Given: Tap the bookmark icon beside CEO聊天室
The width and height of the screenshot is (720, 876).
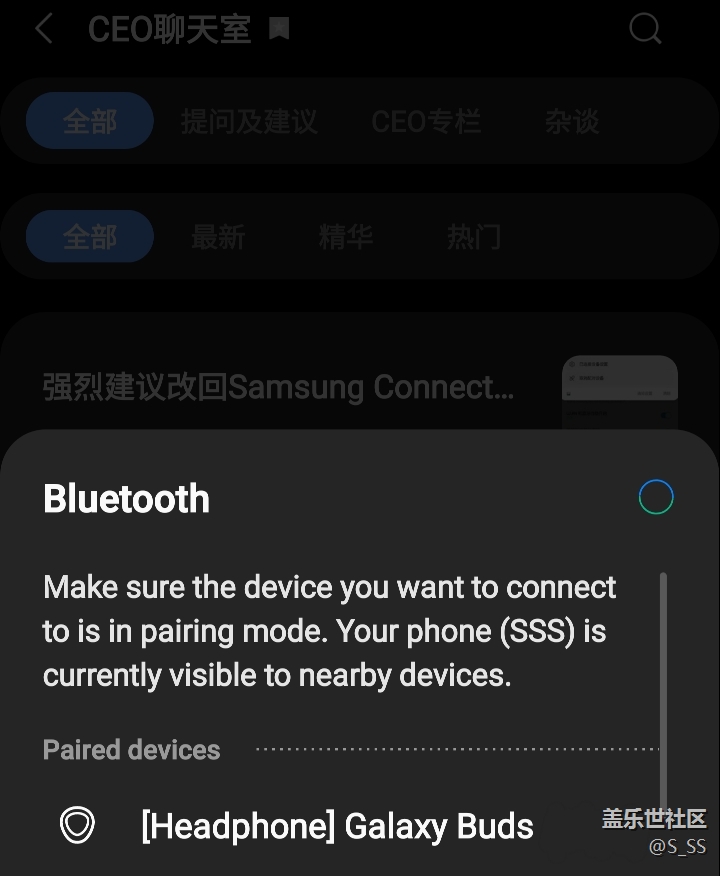Looking at the screenshot, I should click(x=280, y=29).
